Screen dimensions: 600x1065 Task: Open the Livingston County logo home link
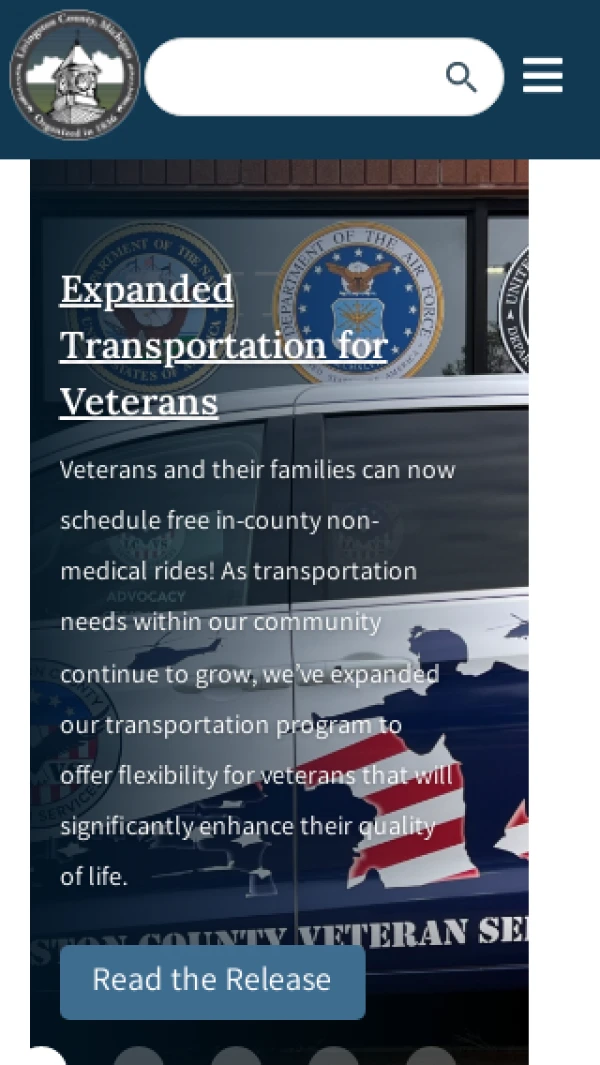tap(75, 75)
